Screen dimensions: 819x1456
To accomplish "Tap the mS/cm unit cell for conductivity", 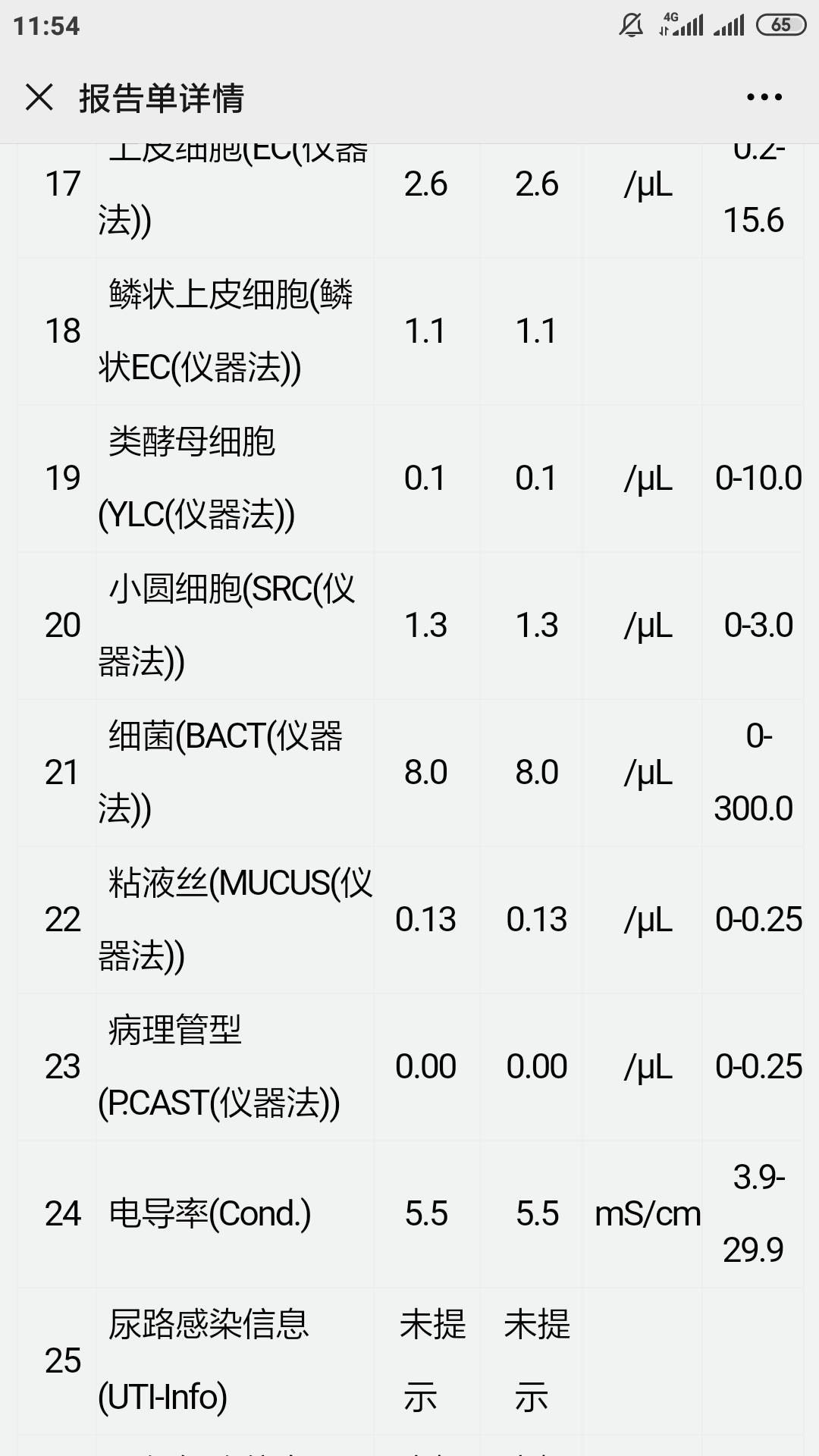I will click(x=647, y=1213).
